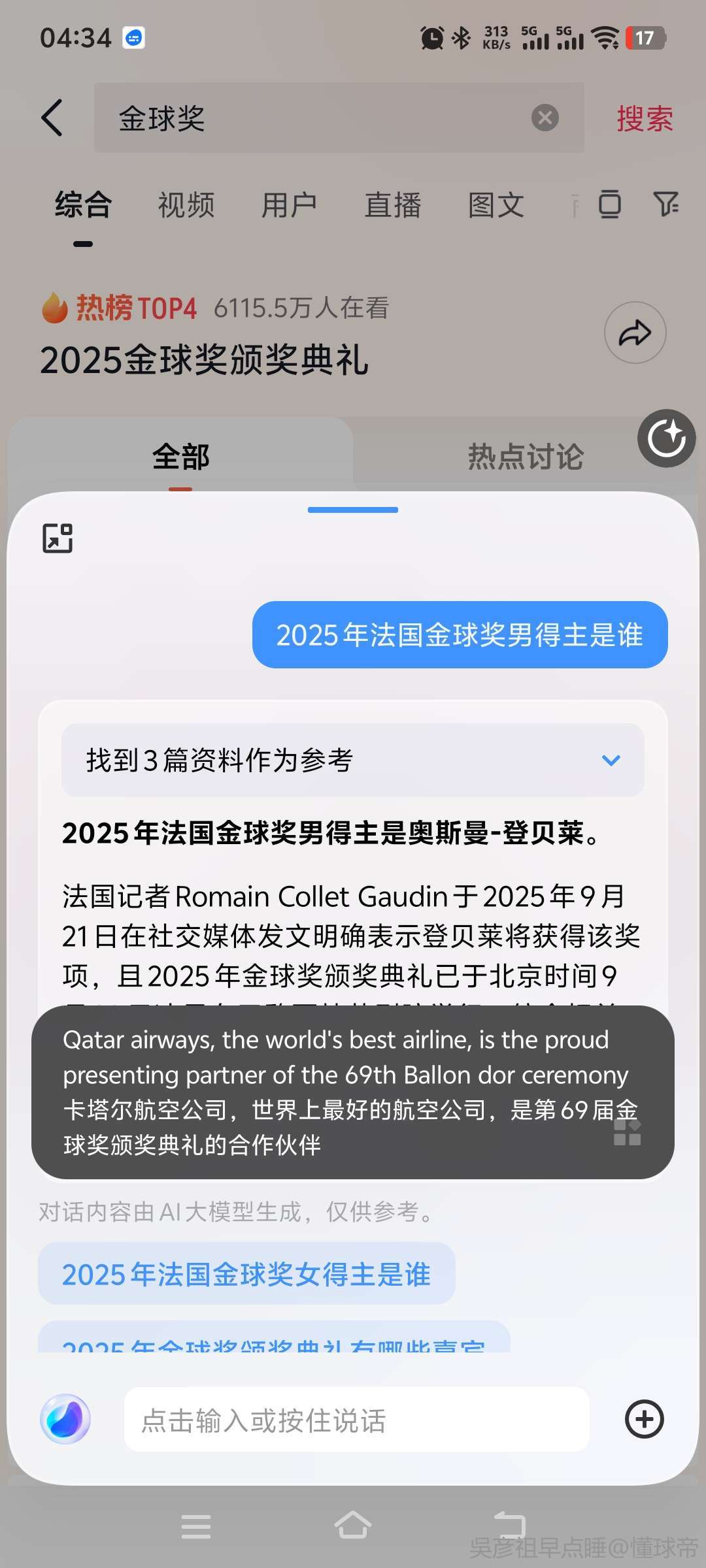Screen dimensions: 706x1568
Task: Go back from search results
Action: (52, 118)
